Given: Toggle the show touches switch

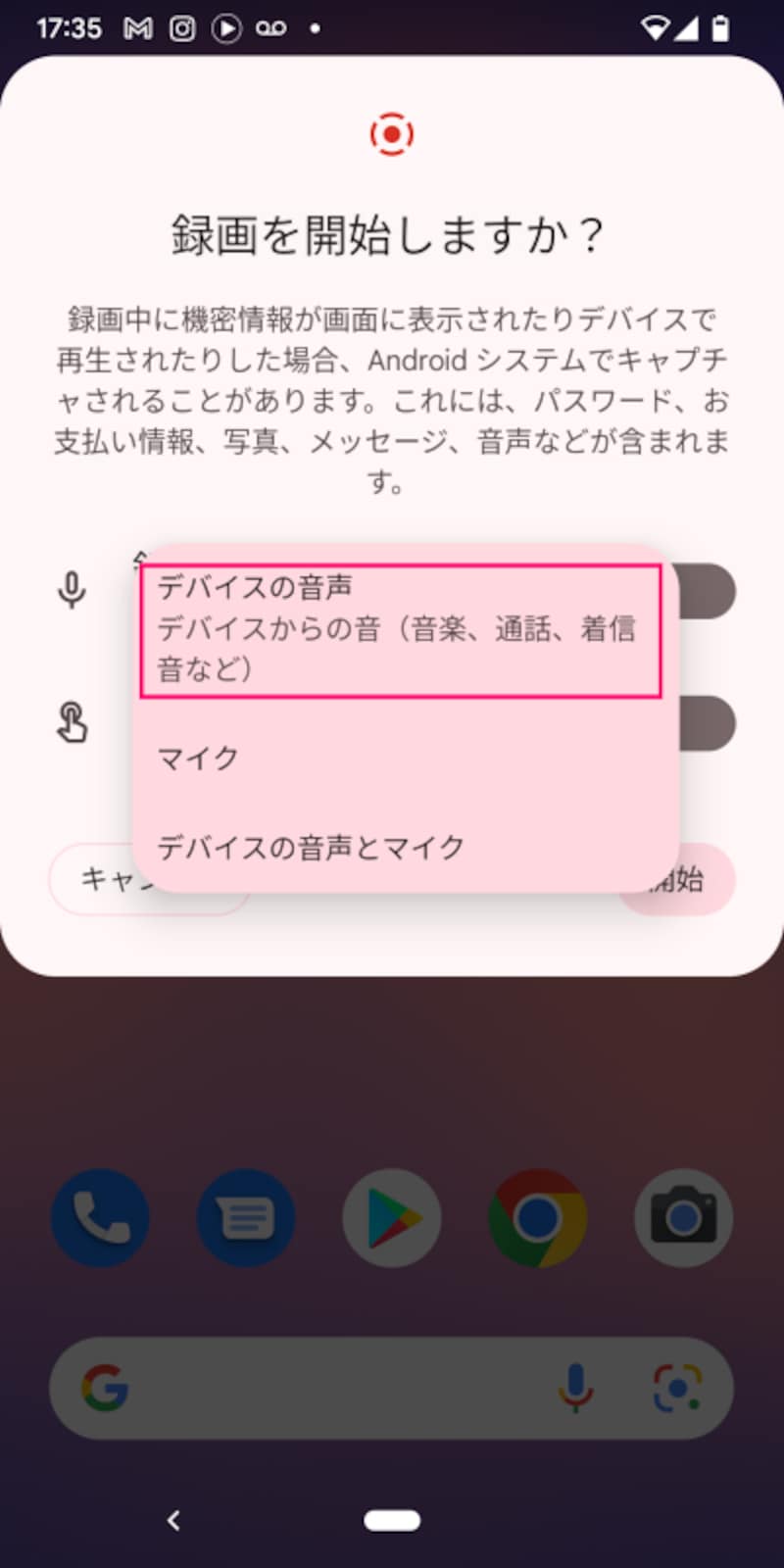Looking at the screenshot, I should 708,723.
